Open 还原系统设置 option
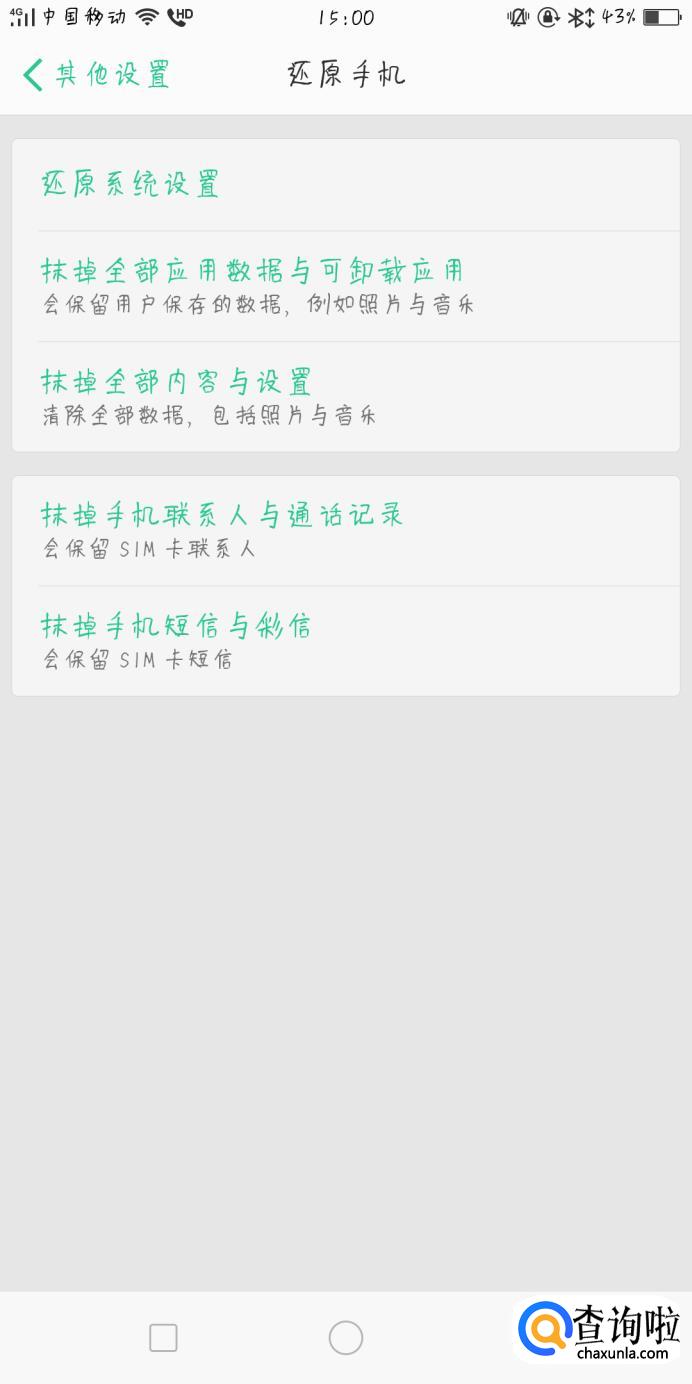 pos(345,185)
